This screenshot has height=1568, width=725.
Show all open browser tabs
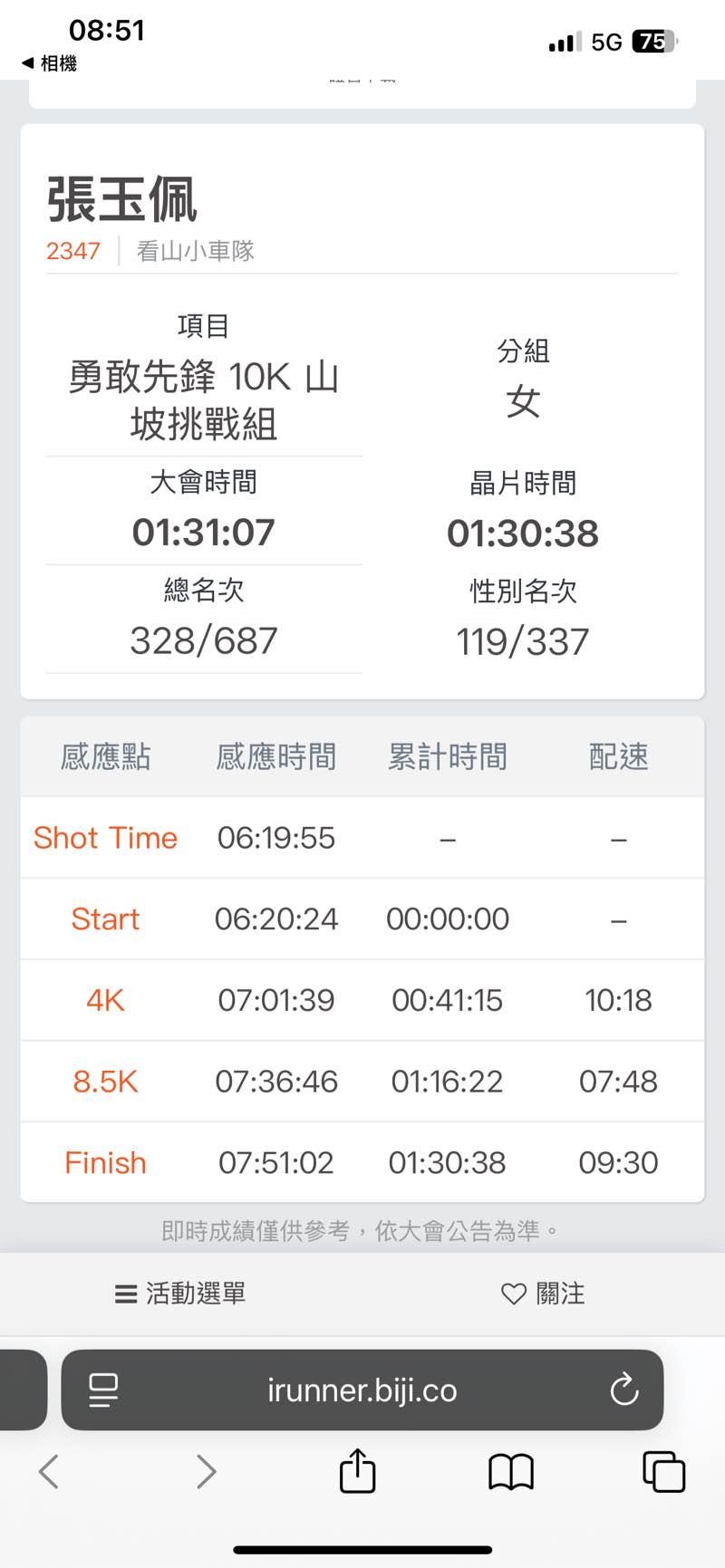pyautogui.click(x=663, y=1471)
